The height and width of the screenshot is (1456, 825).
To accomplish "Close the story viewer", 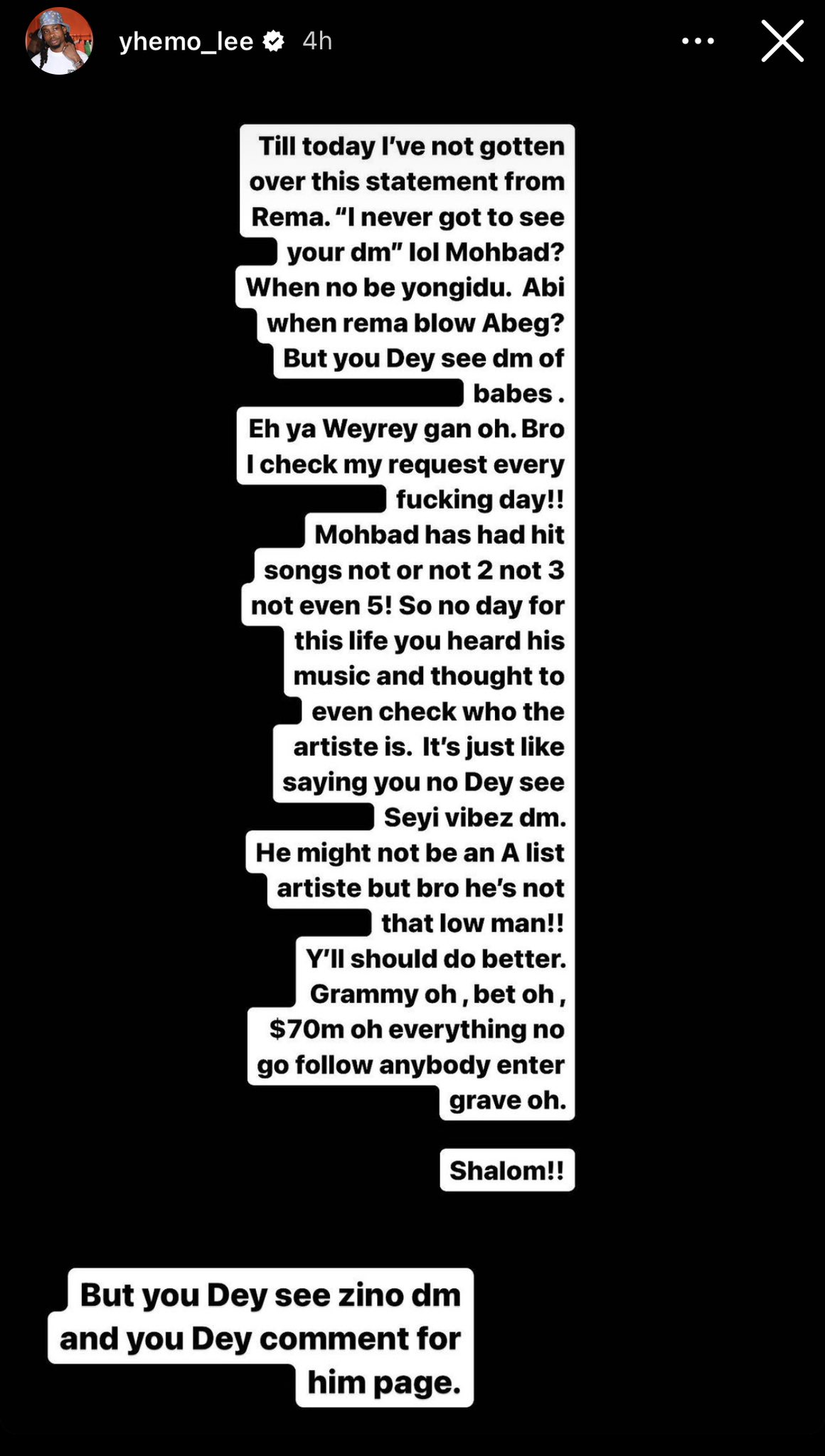I will pos(782,41).
